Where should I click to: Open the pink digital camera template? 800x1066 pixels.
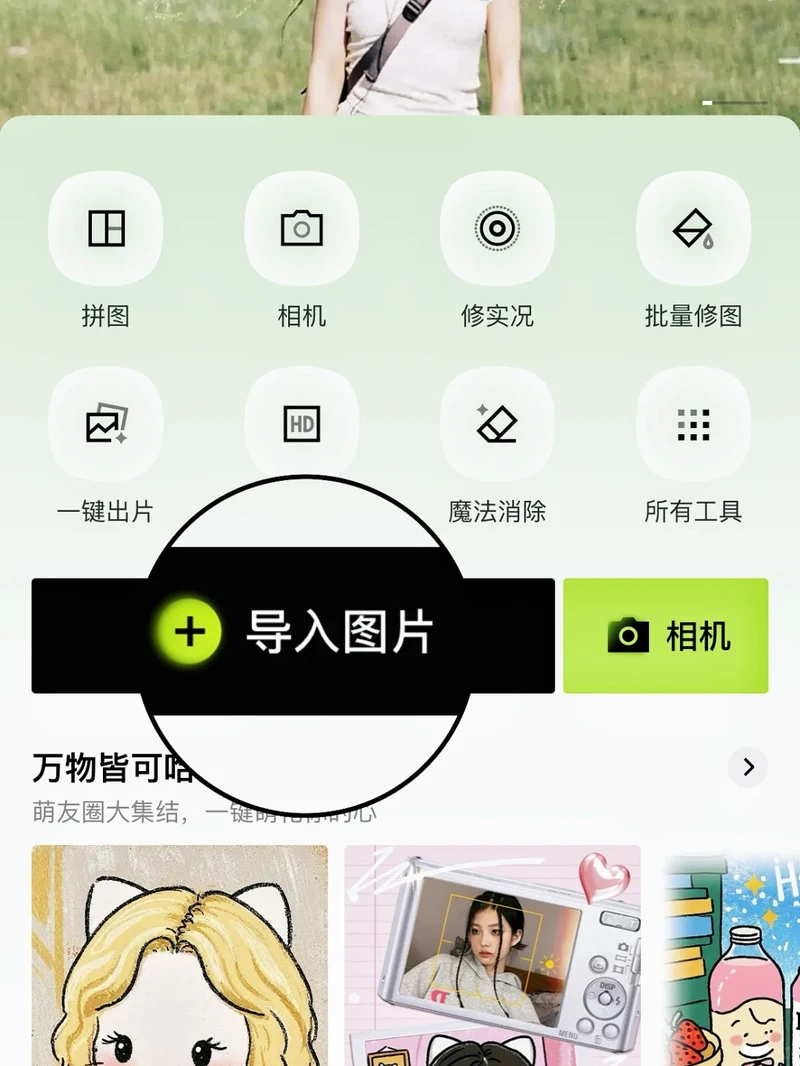tap(492, 955)
